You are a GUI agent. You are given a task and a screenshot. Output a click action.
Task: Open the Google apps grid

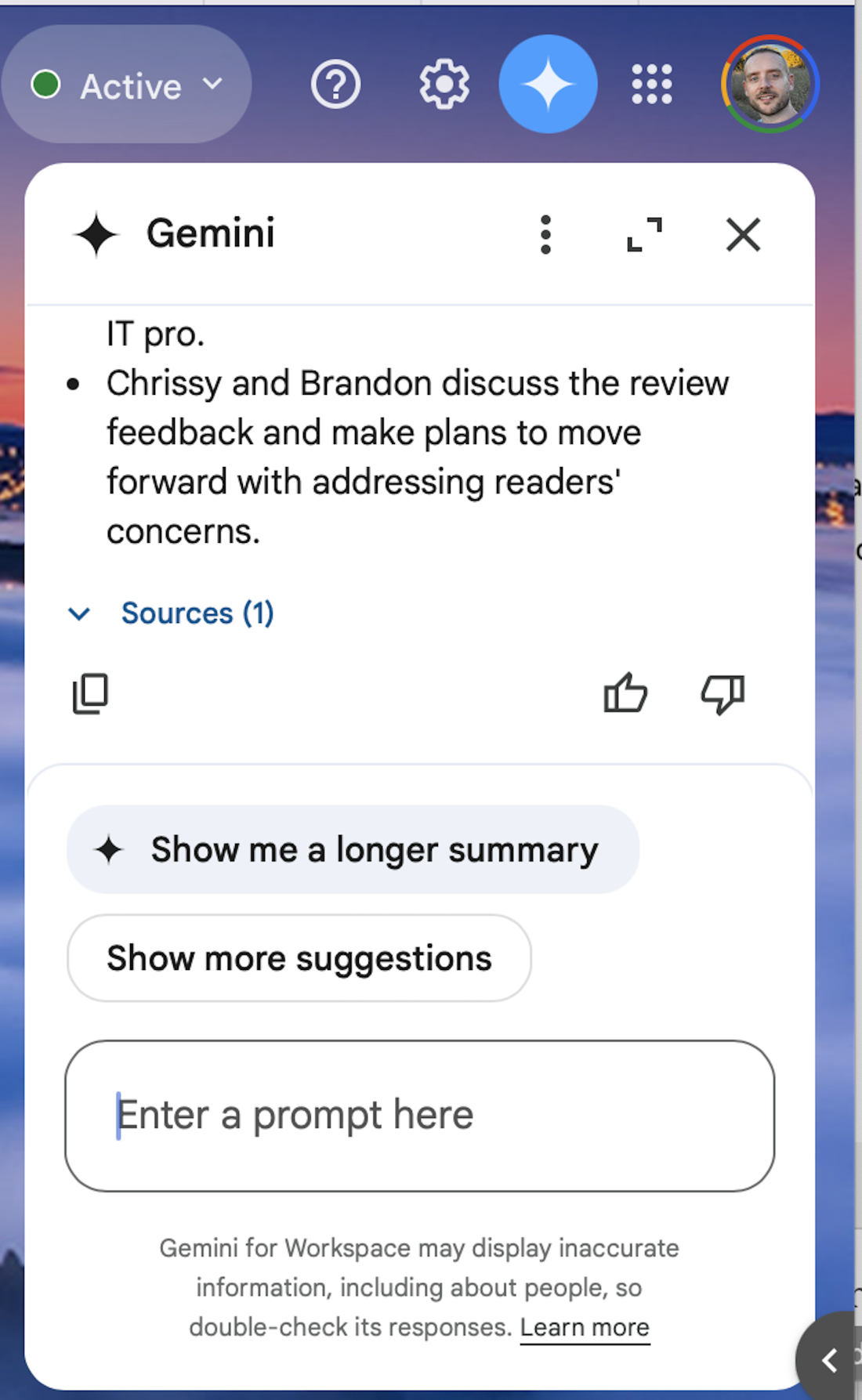pyautogui.click(x=652, y=84)
